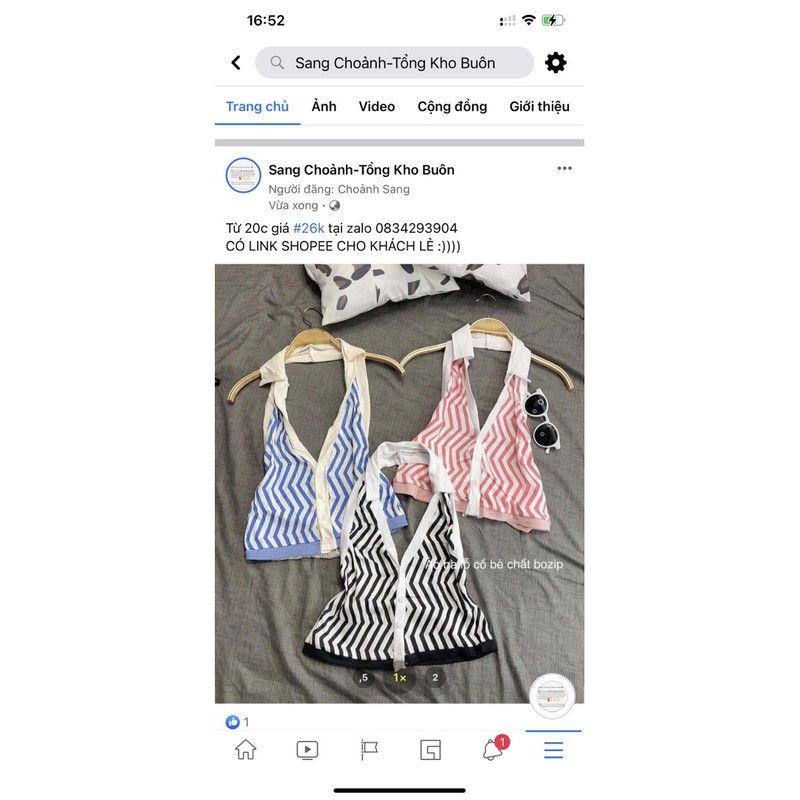This screenshot has width=800, height=800.
Task: Select the Giới thiệu tab
Action: pos(539,106)
